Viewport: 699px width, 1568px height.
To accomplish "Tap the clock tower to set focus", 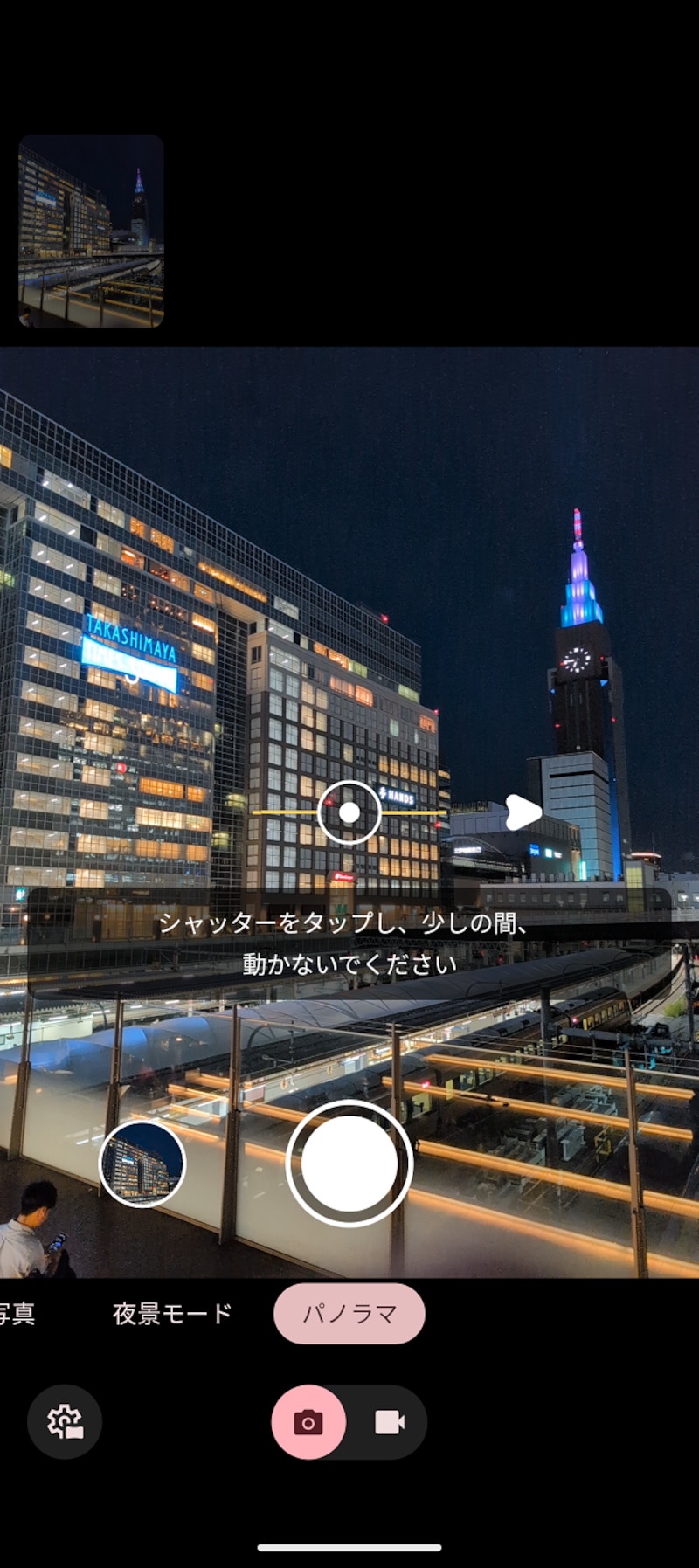I will coord(577,660).
